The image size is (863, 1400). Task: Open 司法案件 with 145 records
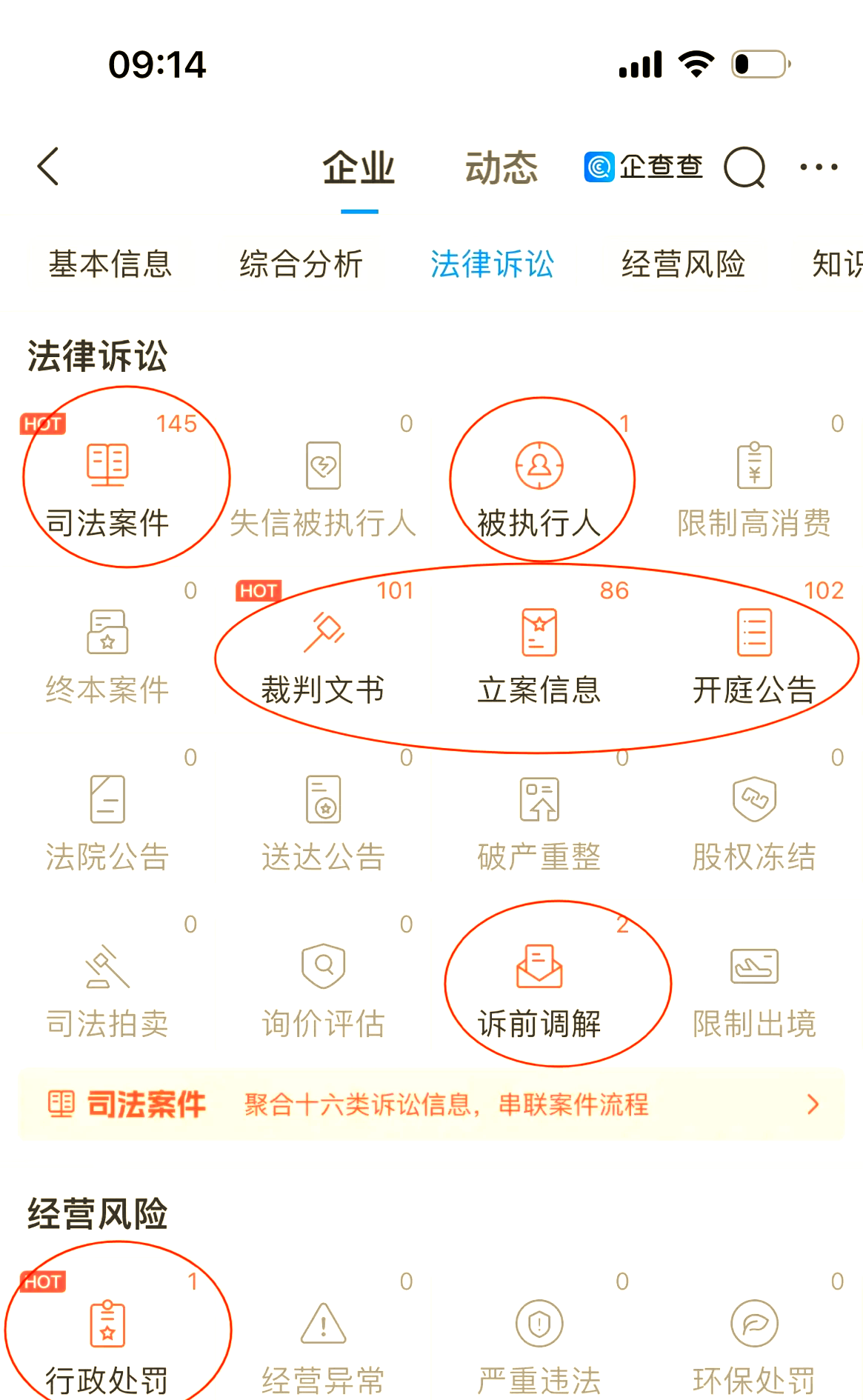108,485
